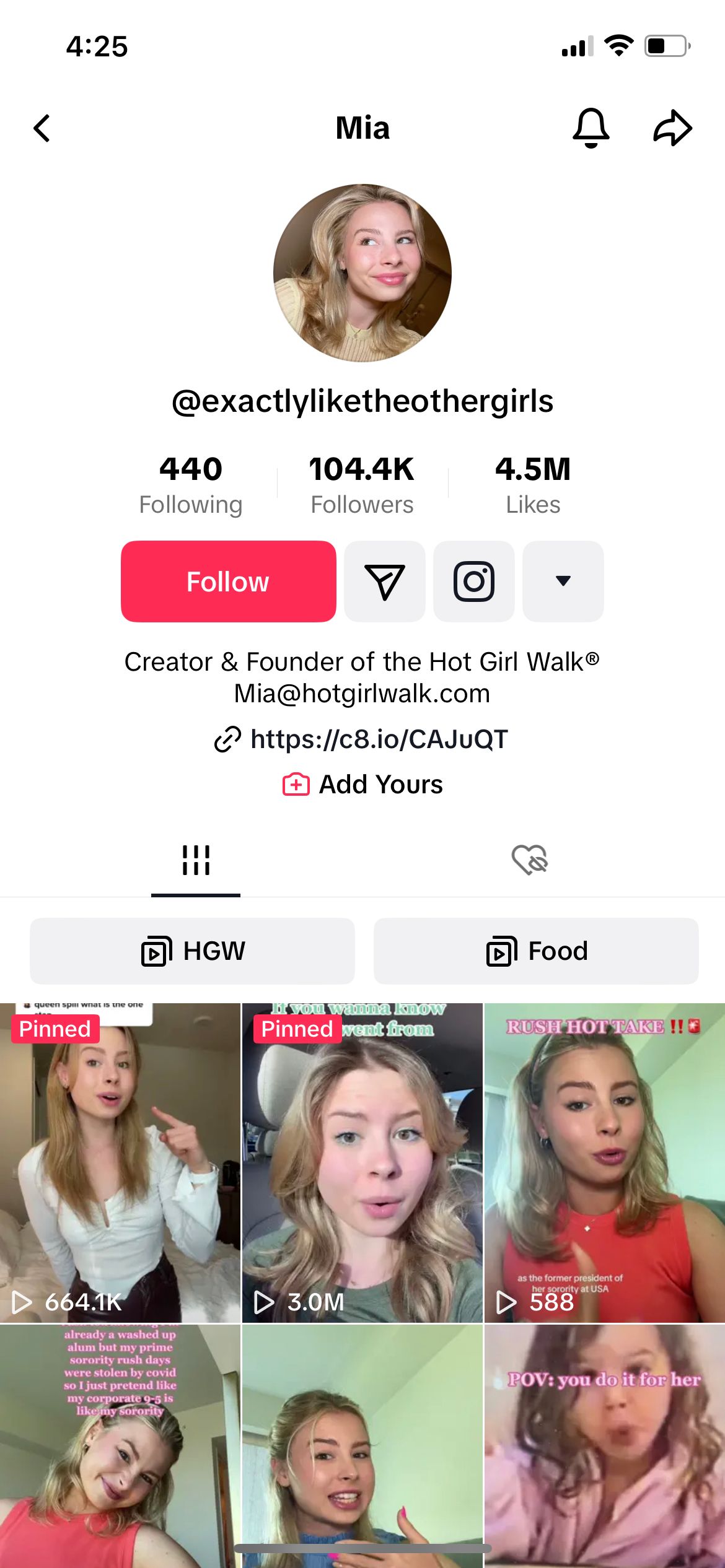Play the pinned video with 3.0M views

pos(362,1162)
